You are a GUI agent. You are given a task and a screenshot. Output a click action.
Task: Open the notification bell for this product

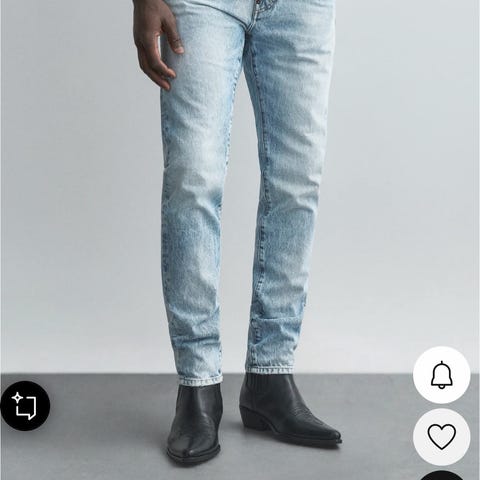[442, 375]
